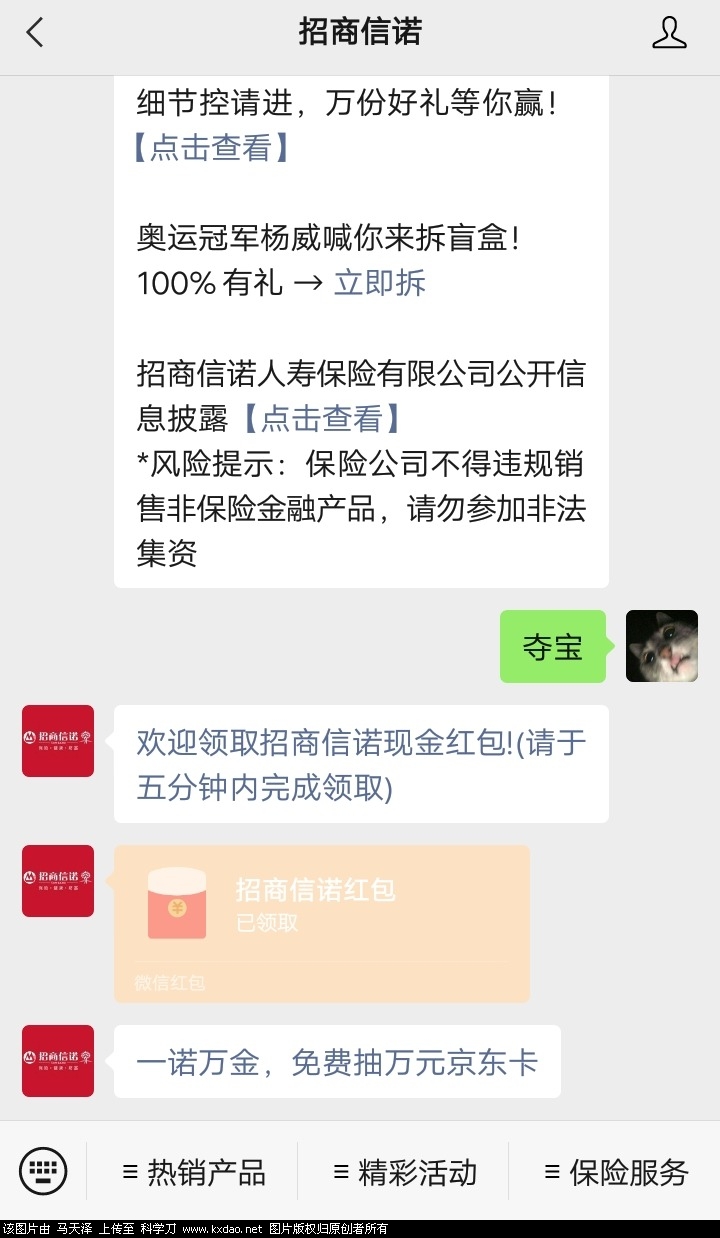Open the 招商信诺红包 red envelope card

click(321, 923)
